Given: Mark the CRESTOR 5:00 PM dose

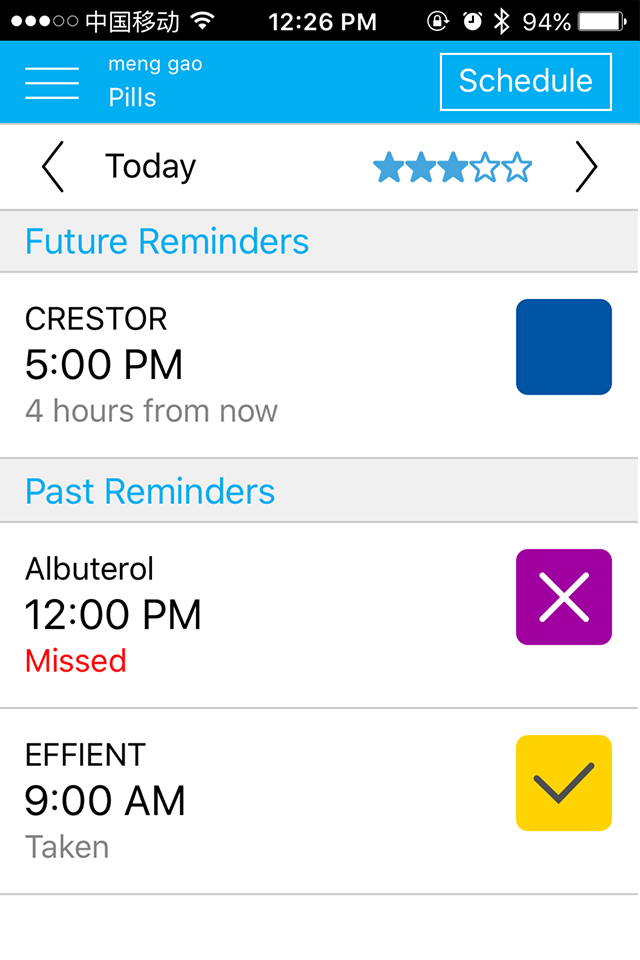Looking at the screenshot, I should click(x=563, y=346).
